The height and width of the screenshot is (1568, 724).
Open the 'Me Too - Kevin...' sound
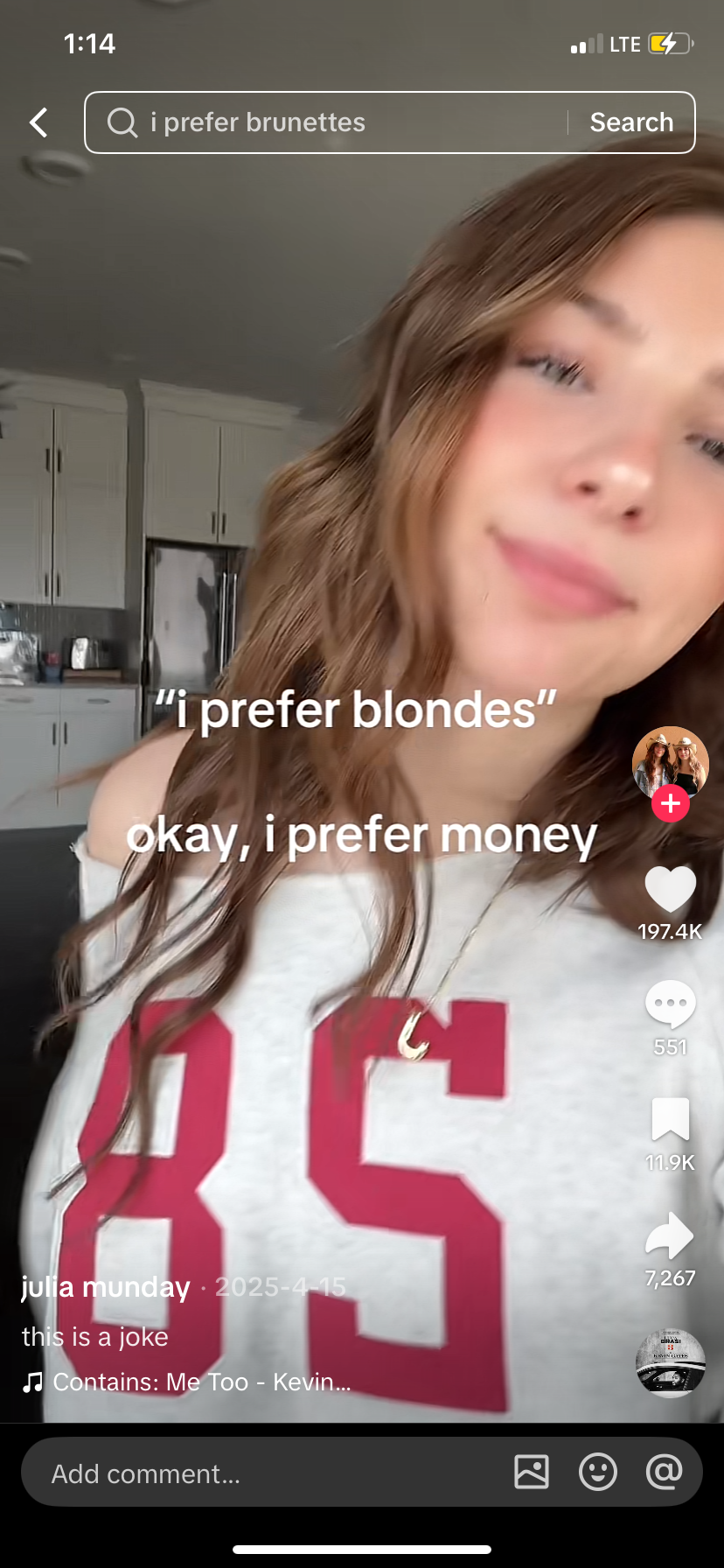(x=201, y=1382)
